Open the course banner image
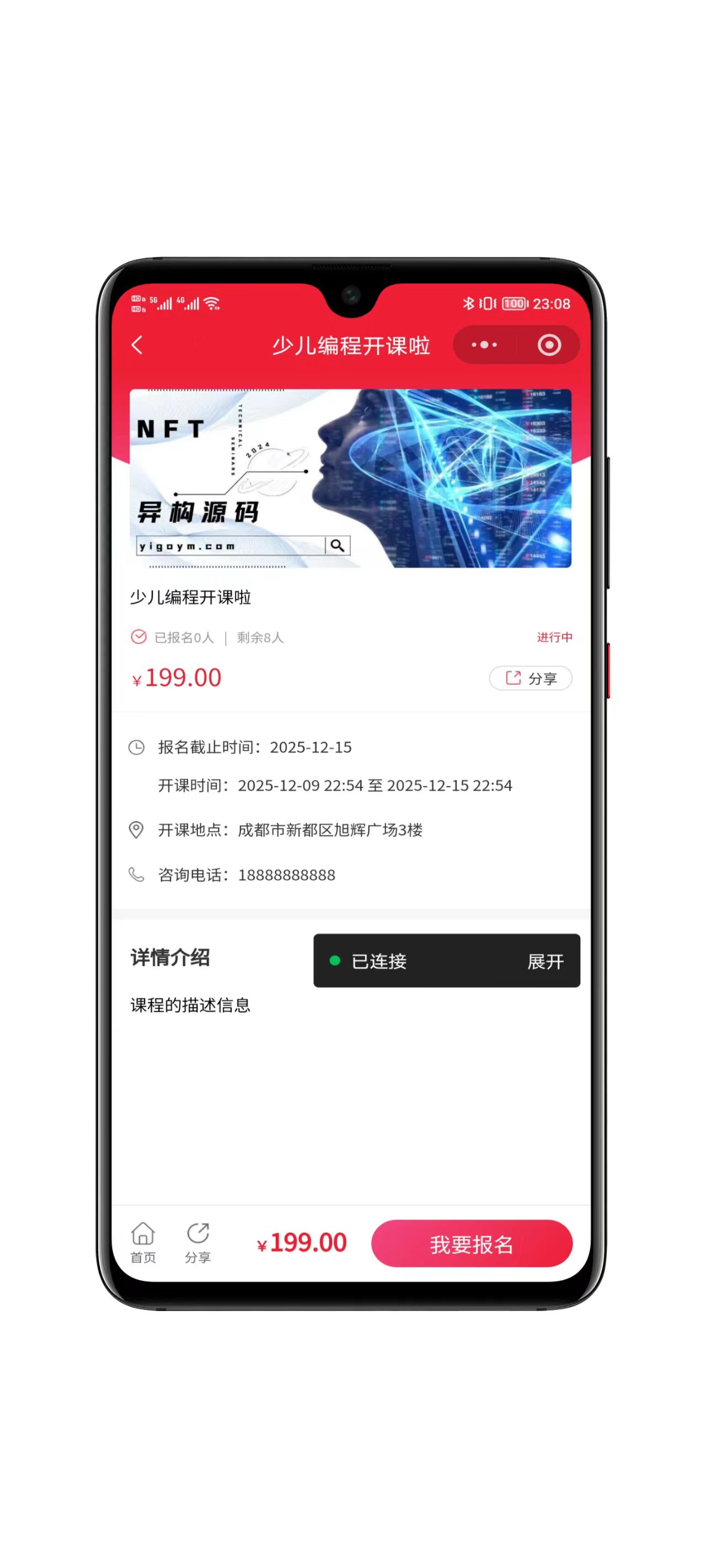 [x=350, y=479]
